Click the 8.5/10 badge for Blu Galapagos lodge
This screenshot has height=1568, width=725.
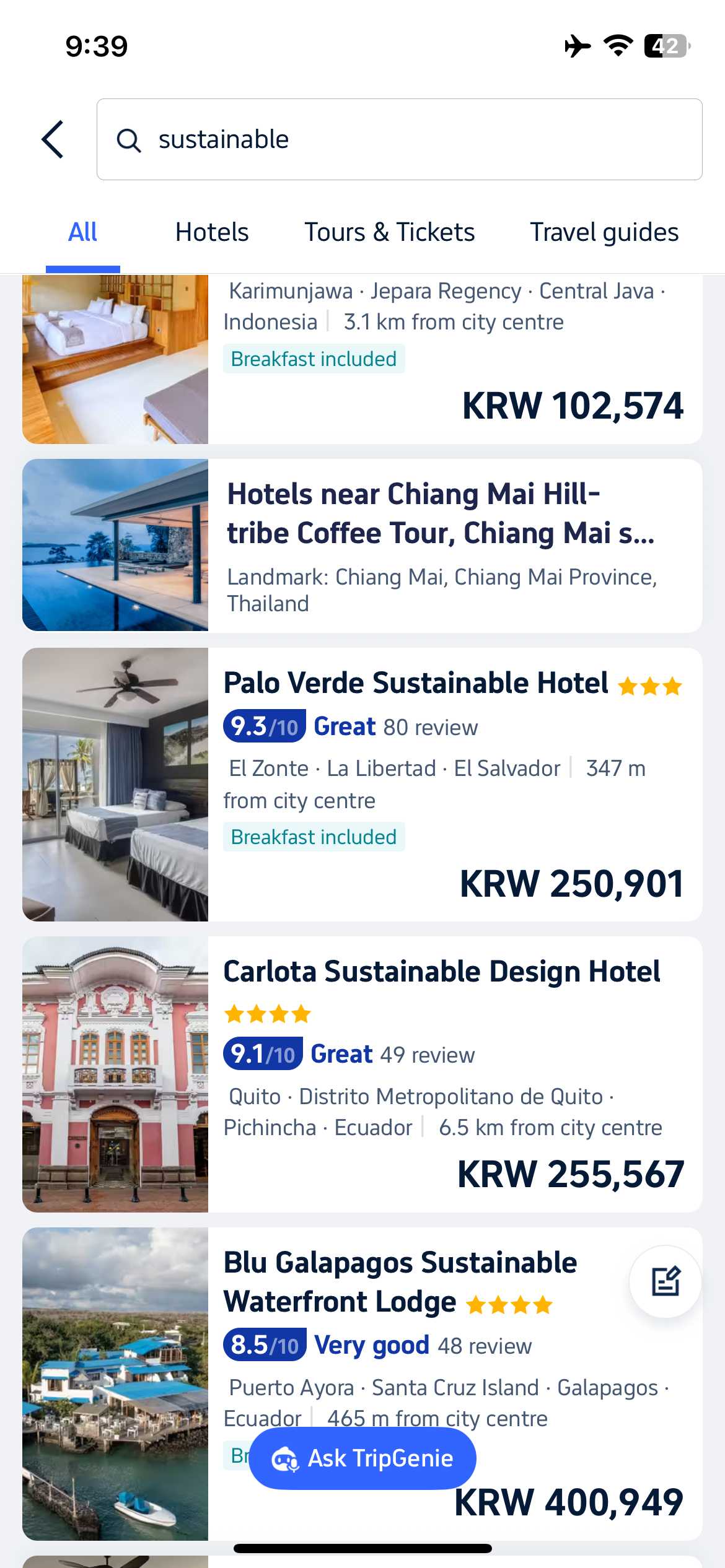[x=261, y=1345]
